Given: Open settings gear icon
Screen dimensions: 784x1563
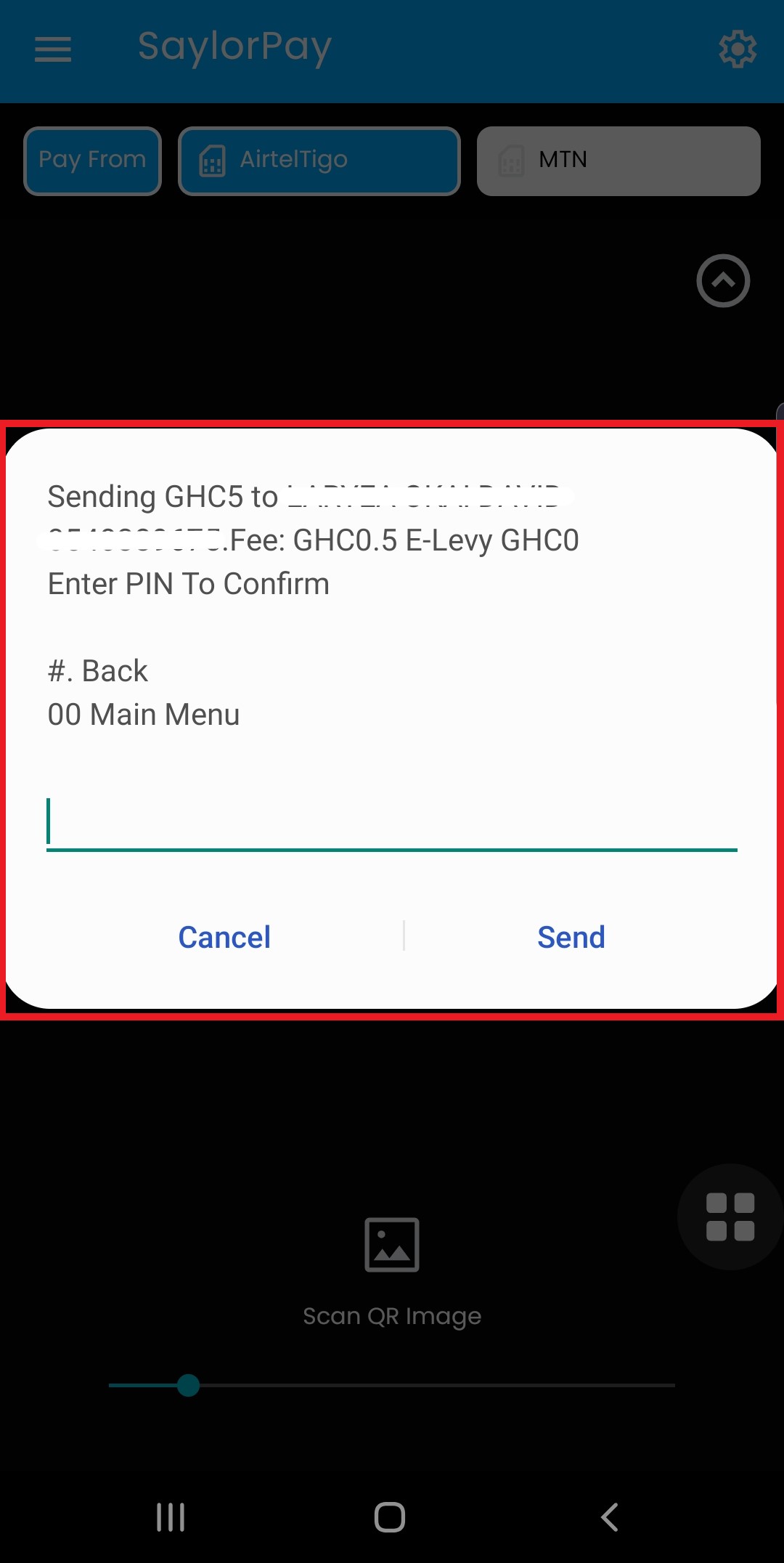Looking at the screenshot, I should pyautogui.click(x=738, y=49).
